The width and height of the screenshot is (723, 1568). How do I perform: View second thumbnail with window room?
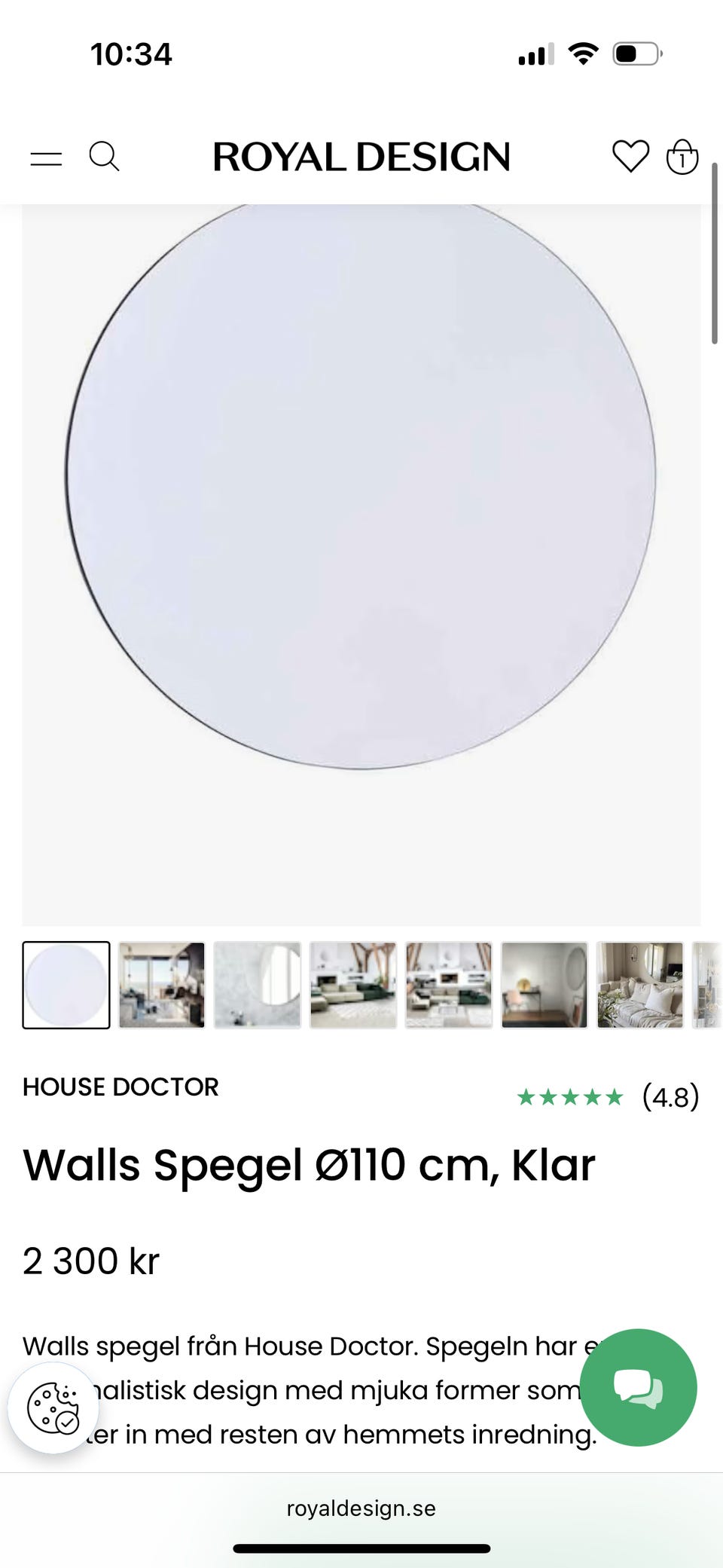coord(162,985)
